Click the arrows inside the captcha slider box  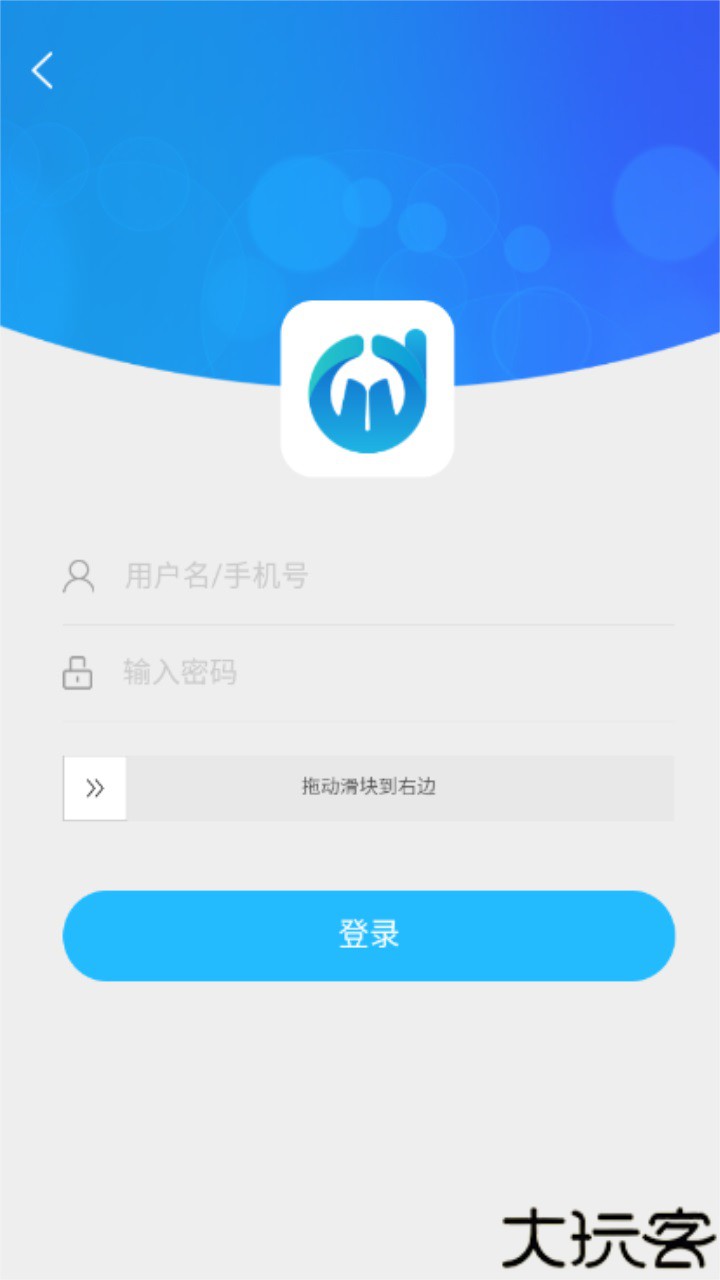(x=94, y=787)
